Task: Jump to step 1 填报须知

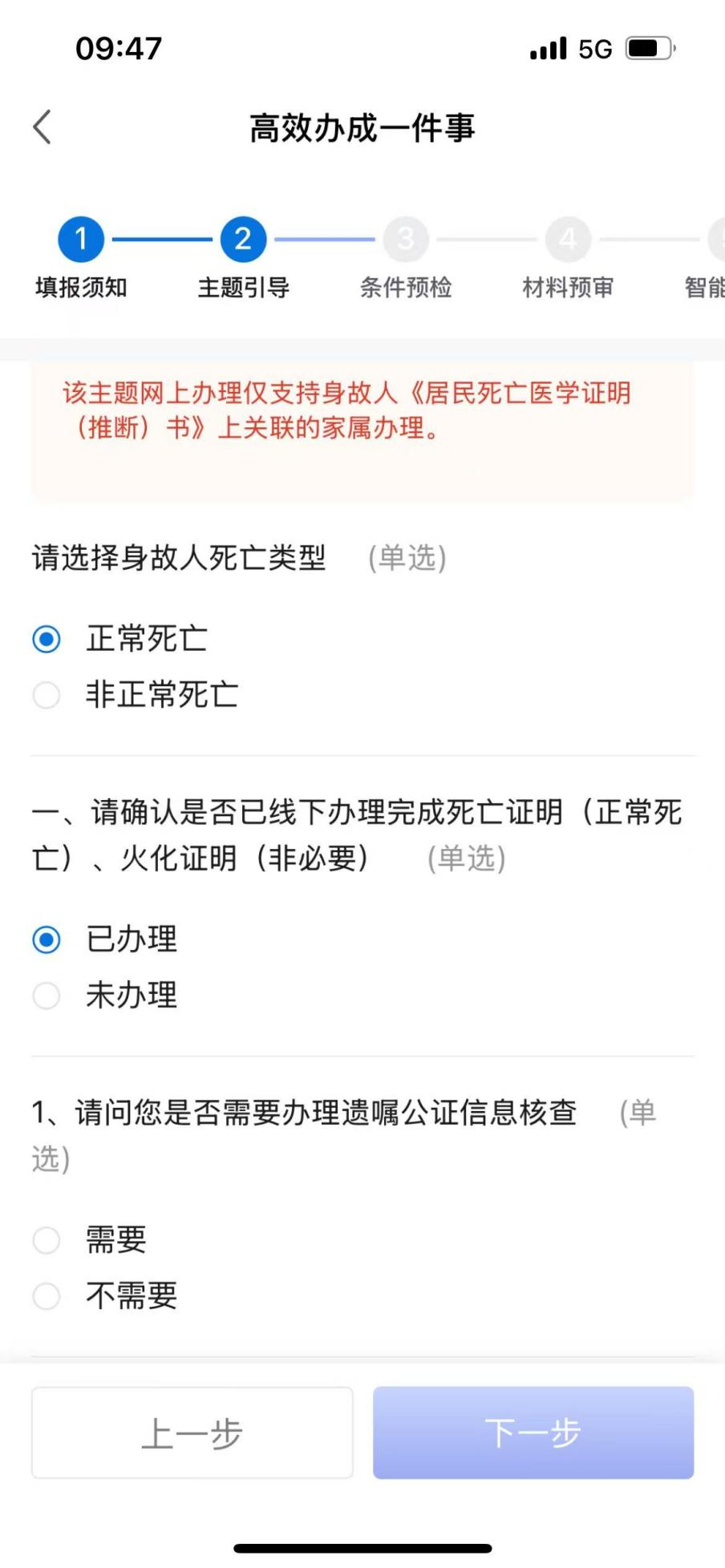Action: pos(81,239)
